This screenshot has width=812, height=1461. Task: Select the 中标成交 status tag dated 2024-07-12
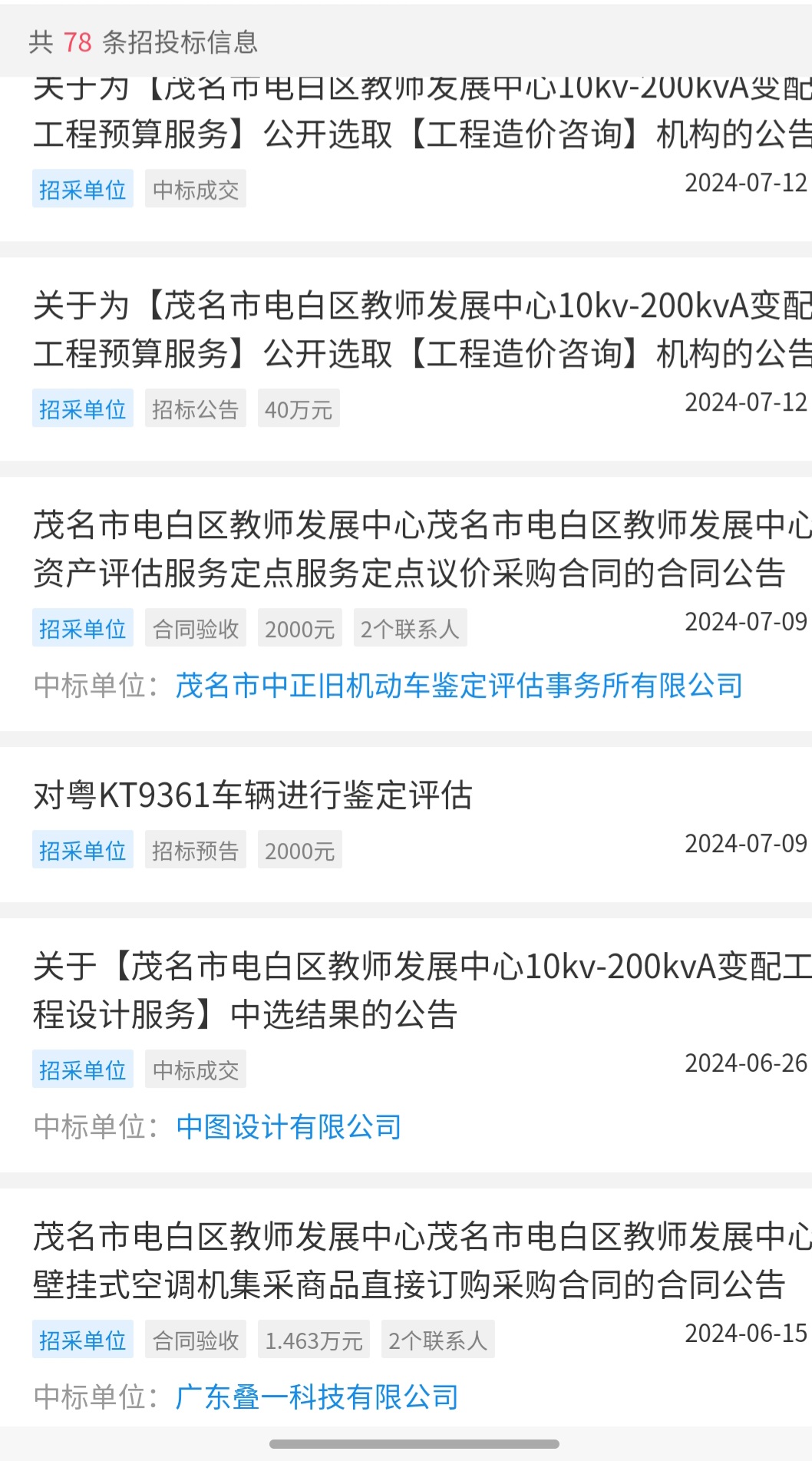point(195,189)
